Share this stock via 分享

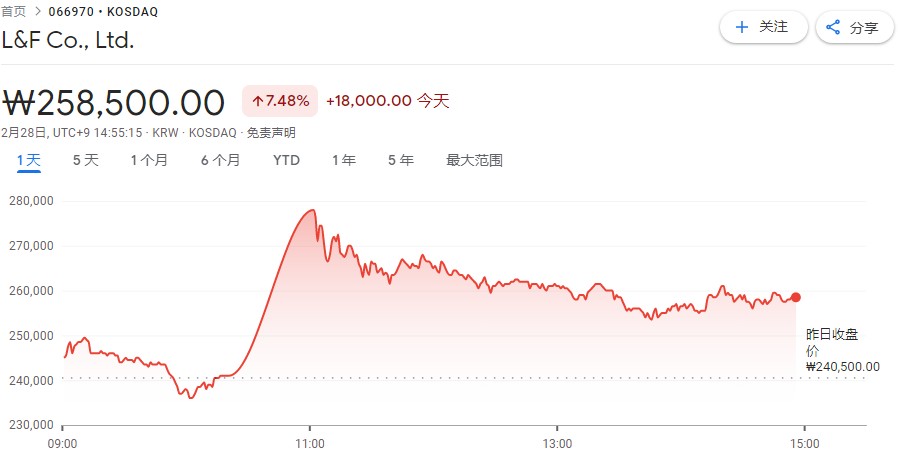[x=853, y=27]
